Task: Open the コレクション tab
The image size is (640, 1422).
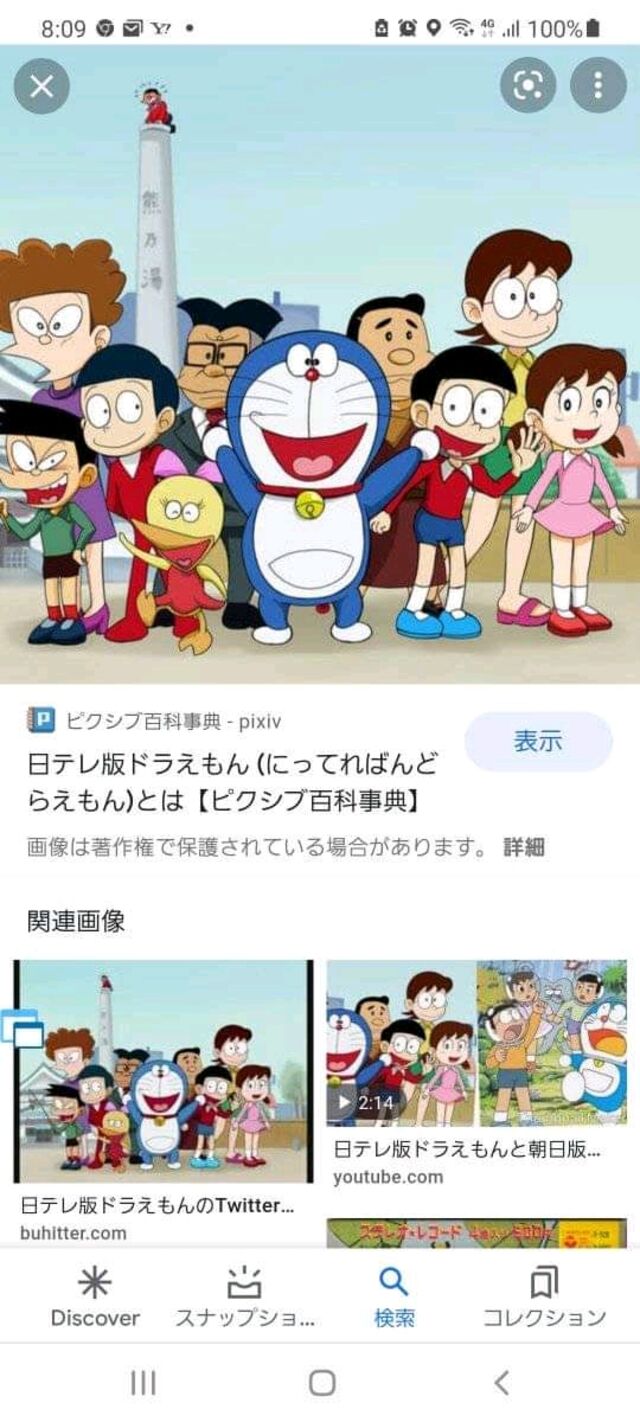Action: (545, 1296)
